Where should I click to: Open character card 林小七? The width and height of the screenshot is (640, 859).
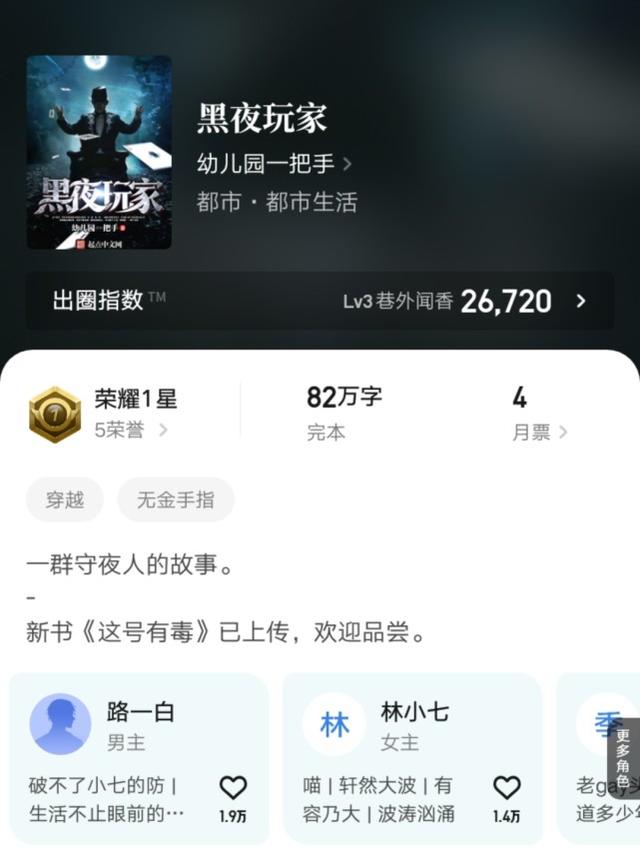(x=390, y=726)
